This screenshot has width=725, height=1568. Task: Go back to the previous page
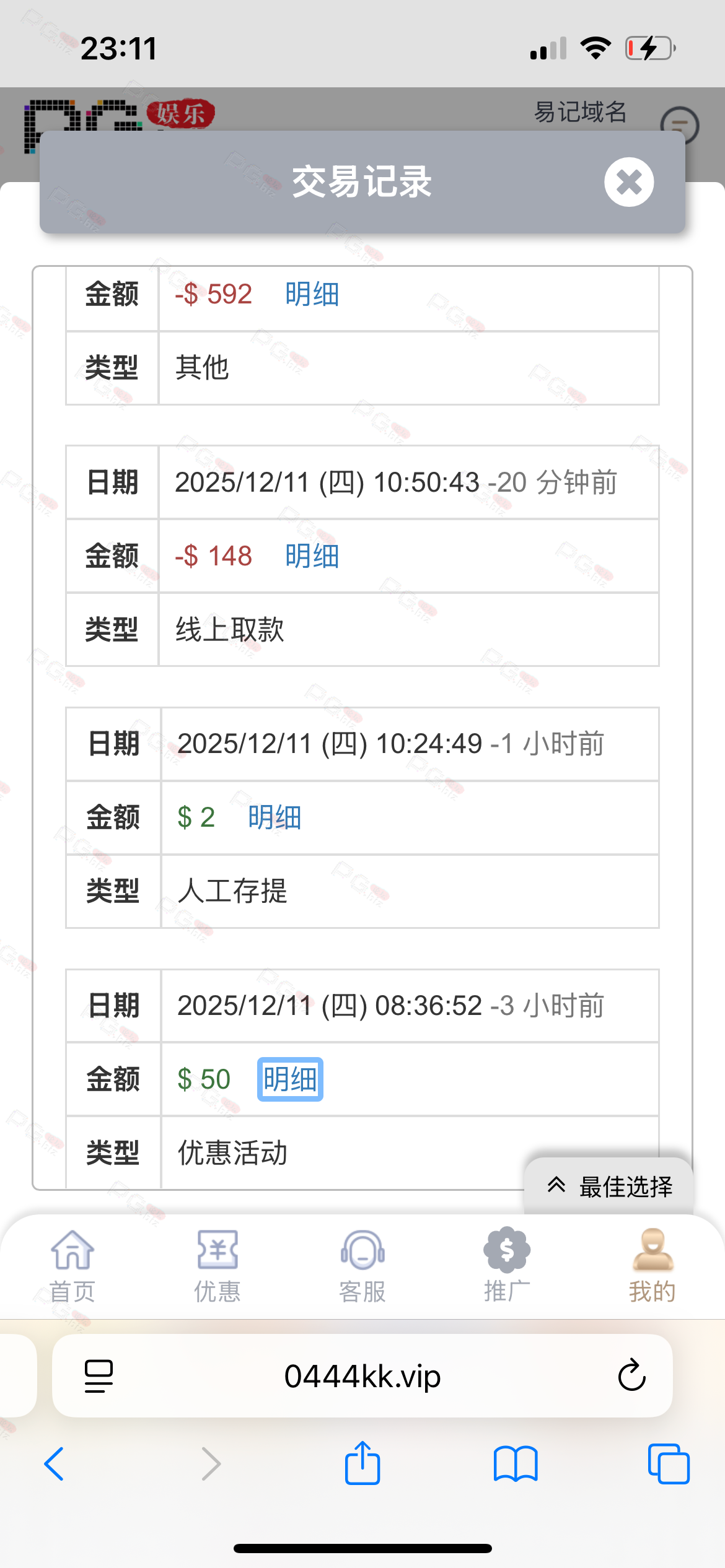click(x=55, y=1464)
